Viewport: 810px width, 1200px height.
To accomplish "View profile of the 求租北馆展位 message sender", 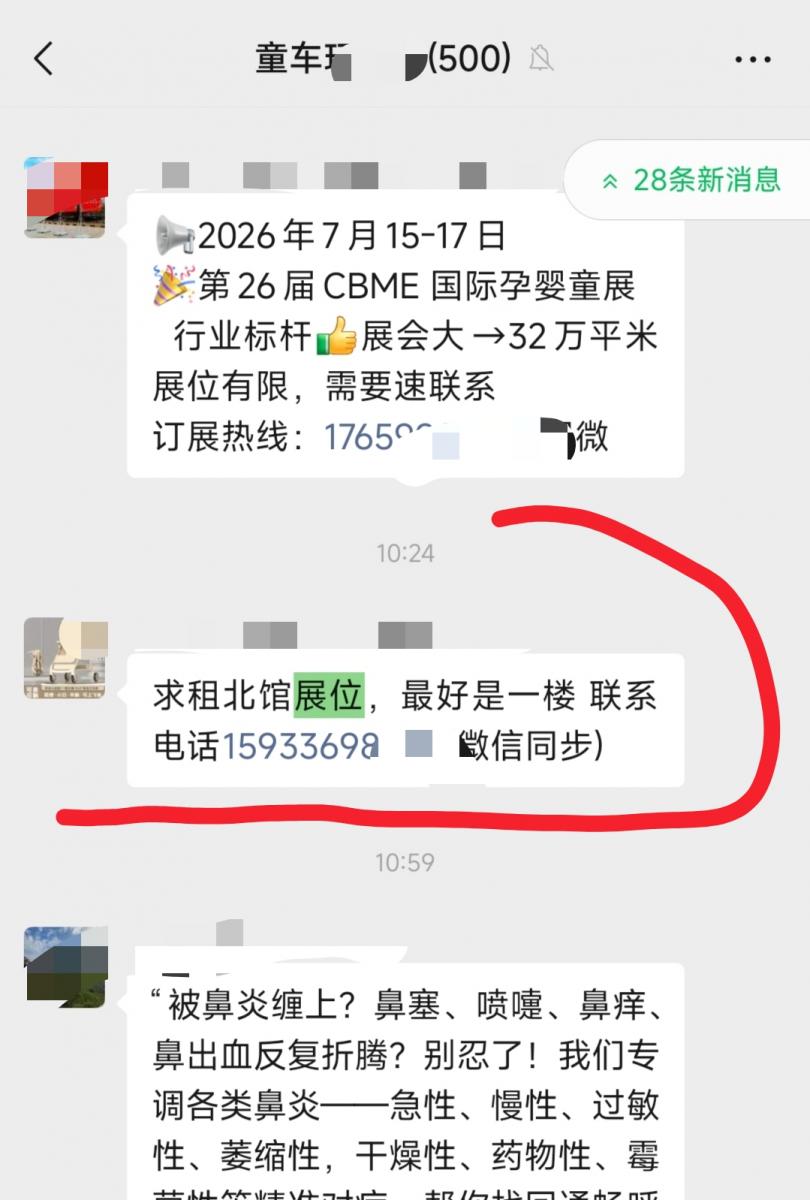I will [65, 657].
